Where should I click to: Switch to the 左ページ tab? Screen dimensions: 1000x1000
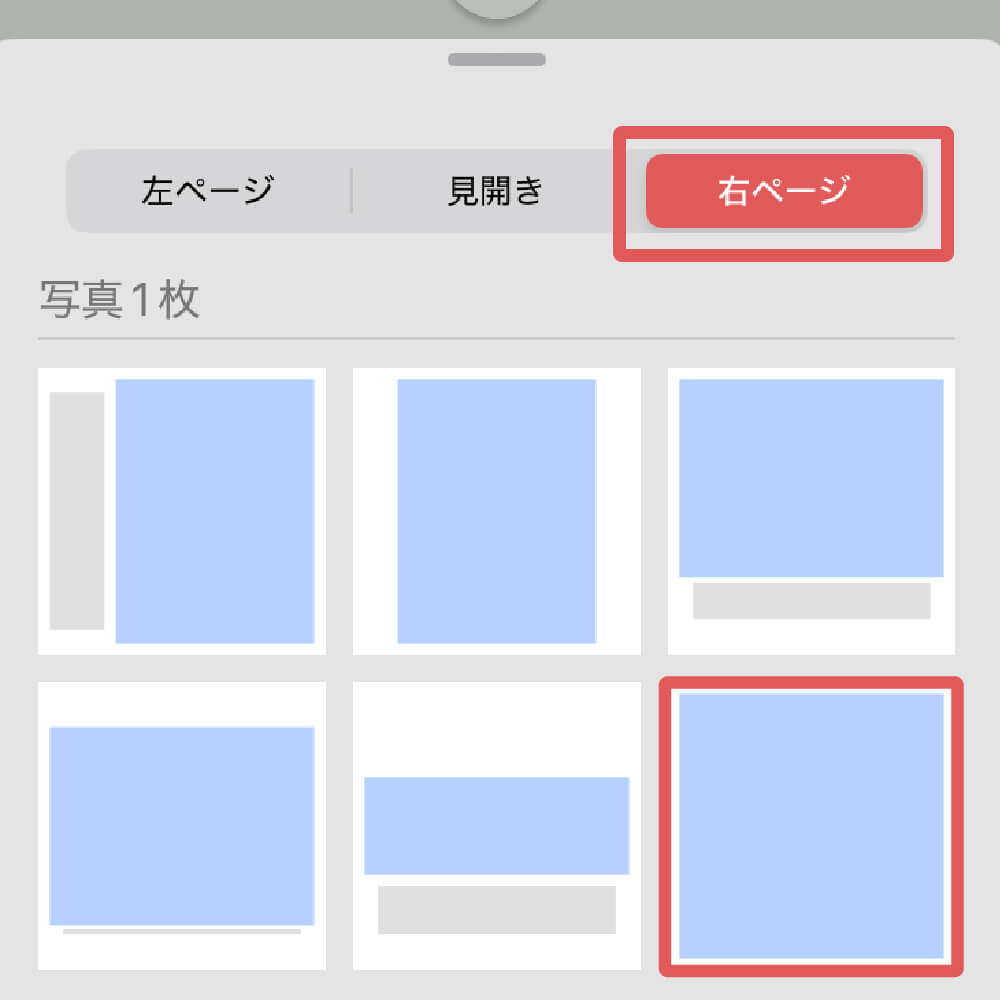click(208, 191)
